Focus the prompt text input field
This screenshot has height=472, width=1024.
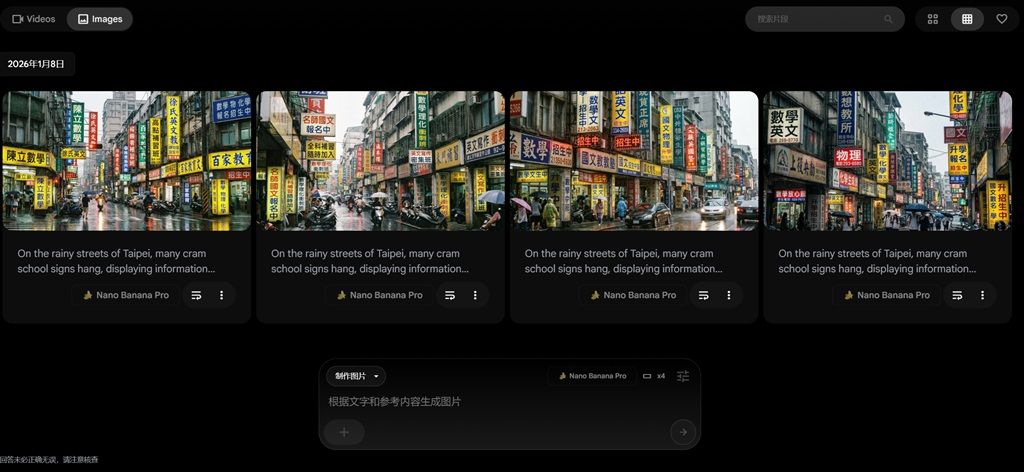coord(500,402)
